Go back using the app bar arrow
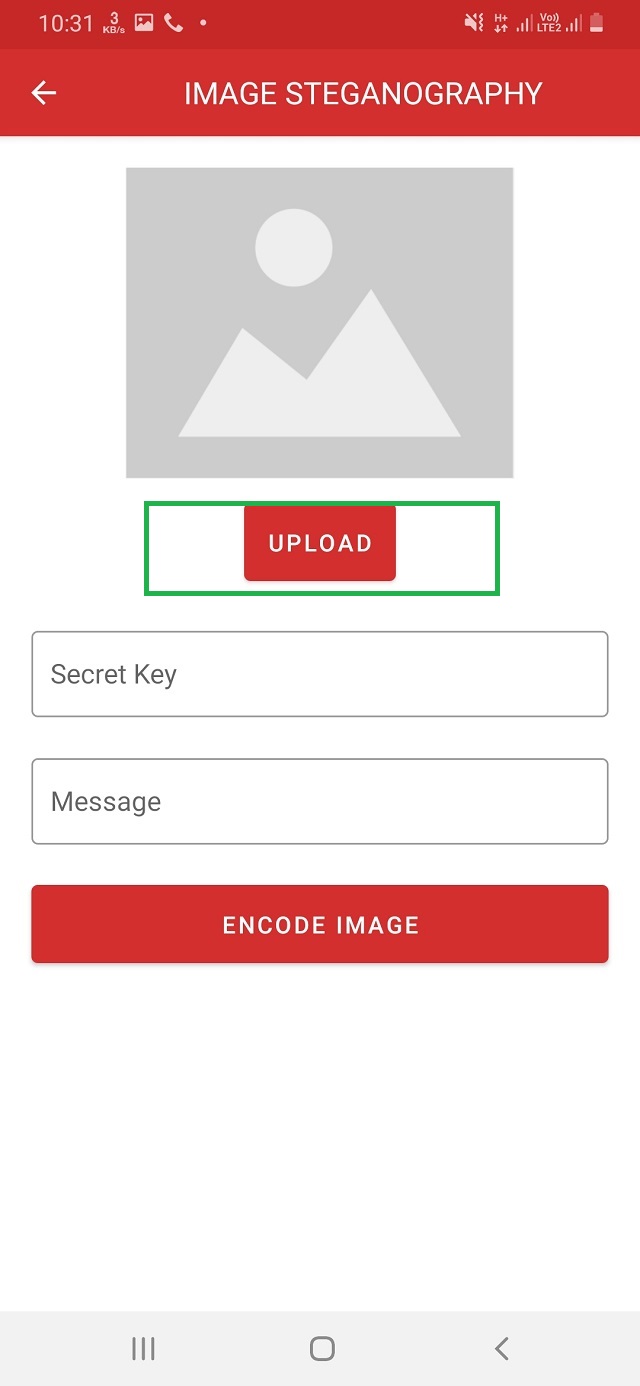Screen dimensions: 640x1386 tap(44, 94)
